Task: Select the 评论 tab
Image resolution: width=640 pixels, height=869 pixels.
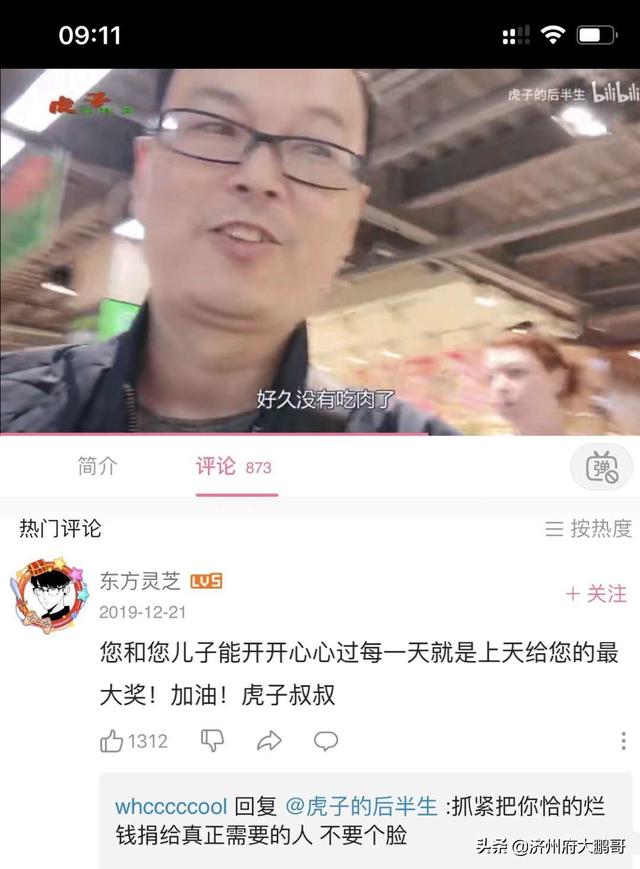Action: pyautogui.click(x=216, y=466)
